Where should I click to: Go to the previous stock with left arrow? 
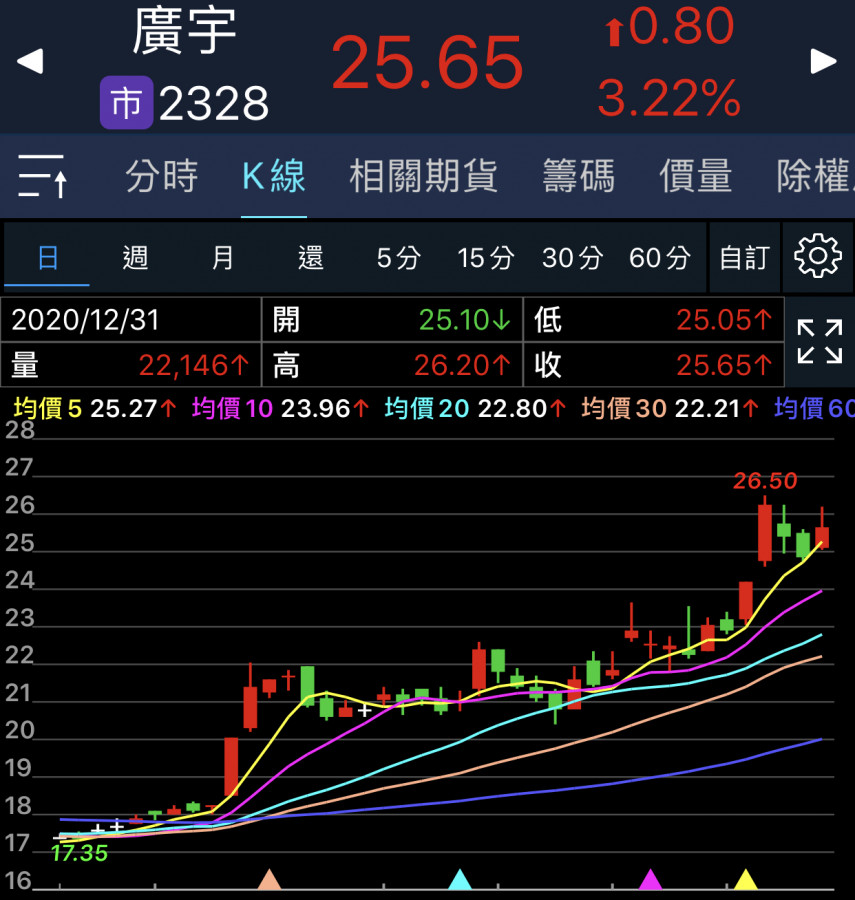pos(30,62)
